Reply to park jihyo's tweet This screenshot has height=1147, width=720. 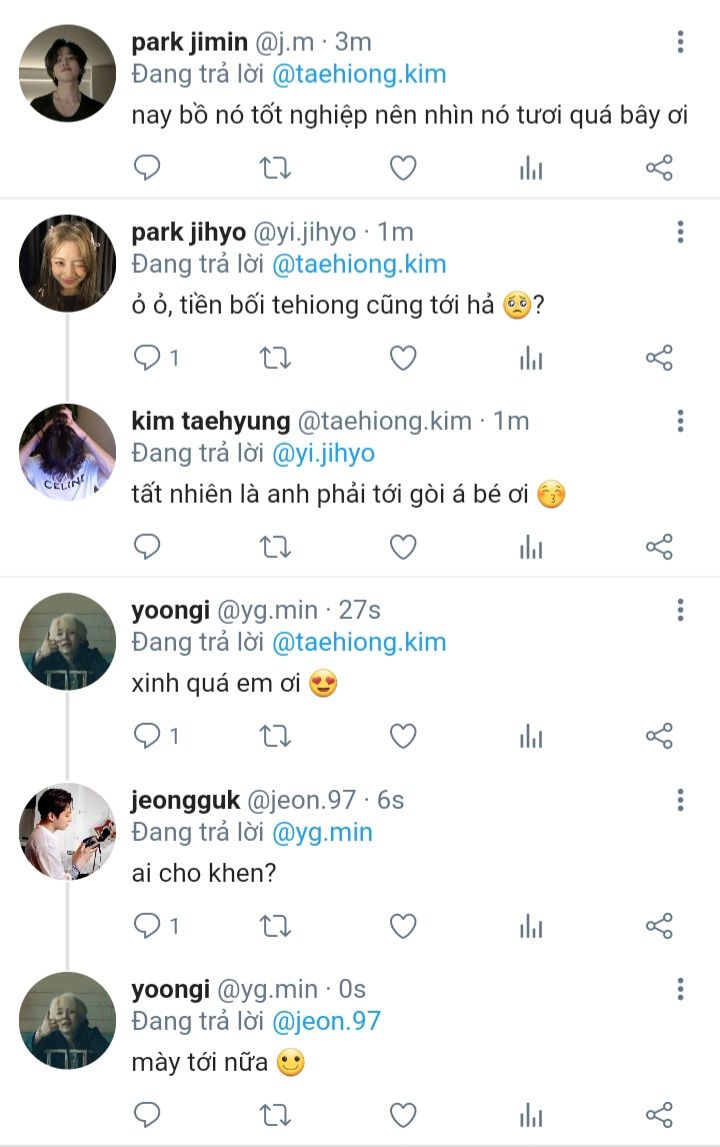147,358
